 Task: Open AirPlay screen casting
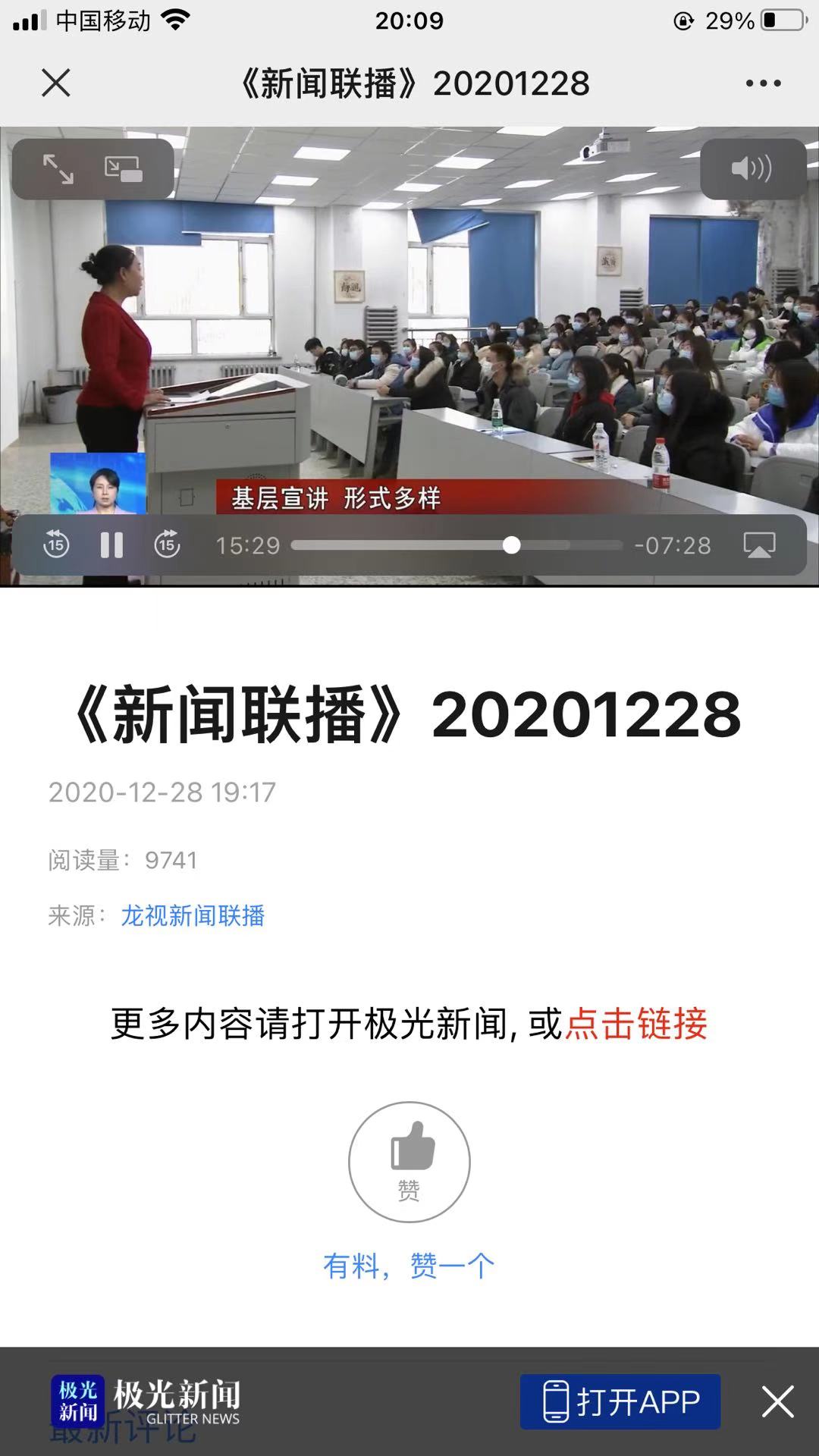point(759,544)
